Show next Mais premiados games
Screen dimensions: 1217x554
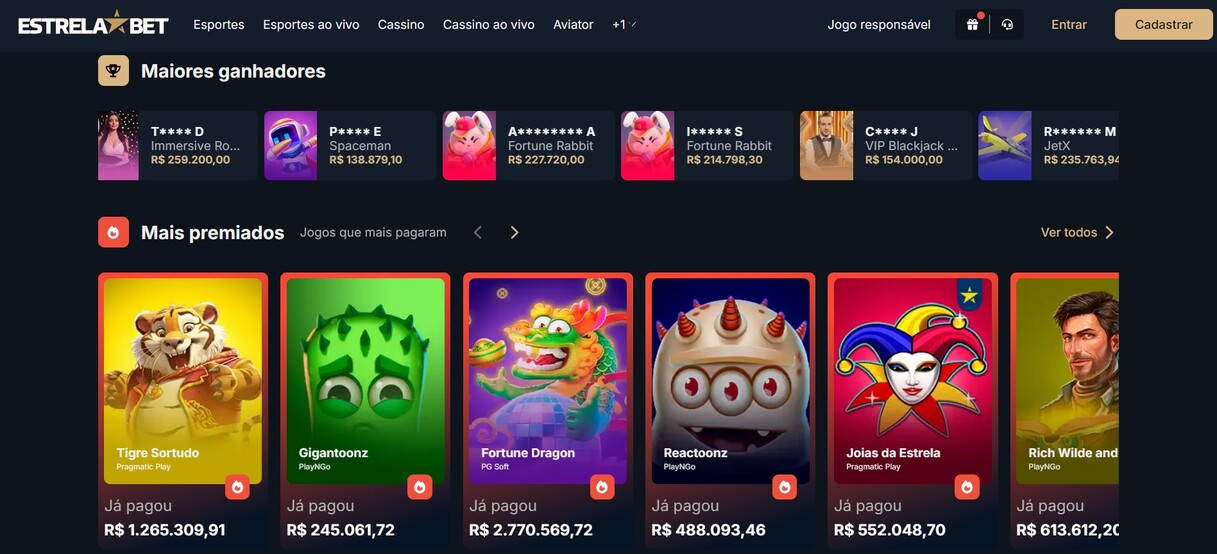pos(514,232)
